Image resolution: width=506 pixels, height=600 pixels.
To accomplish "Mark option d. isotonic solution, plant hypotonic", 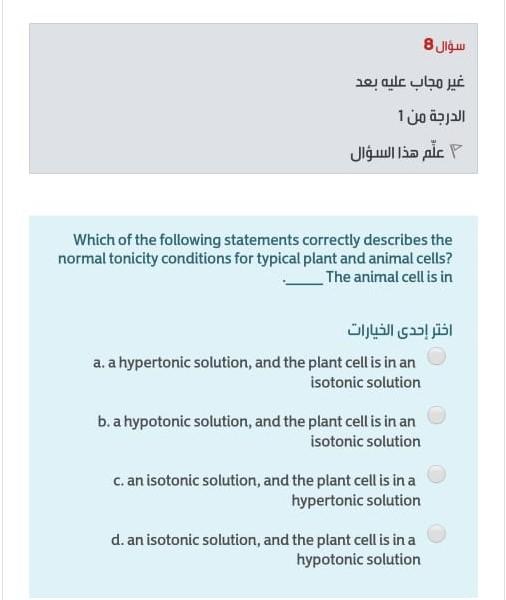I will click(x=436, y=533).
